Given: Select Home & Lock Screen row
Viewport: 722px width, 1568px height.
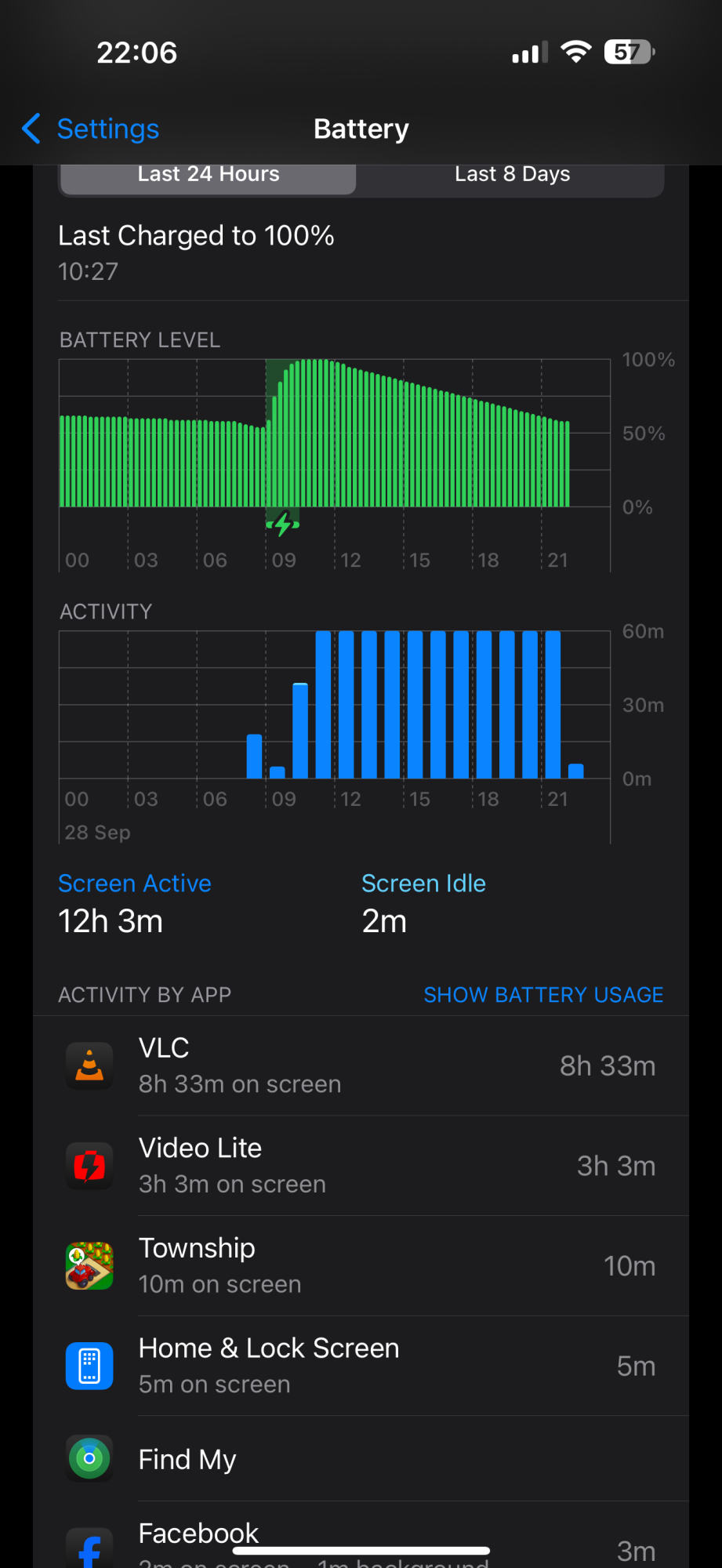Looking at the screenshot, I should 361,1366.
